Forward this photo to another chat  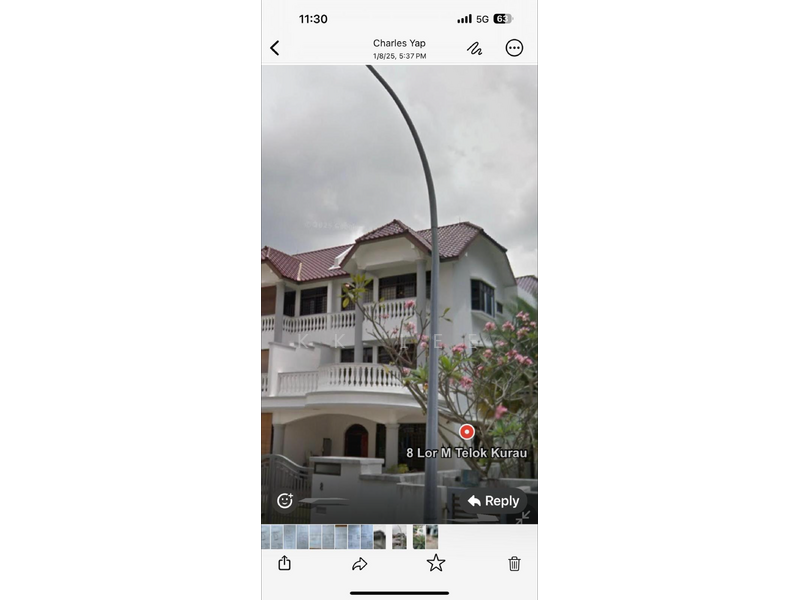360,564
